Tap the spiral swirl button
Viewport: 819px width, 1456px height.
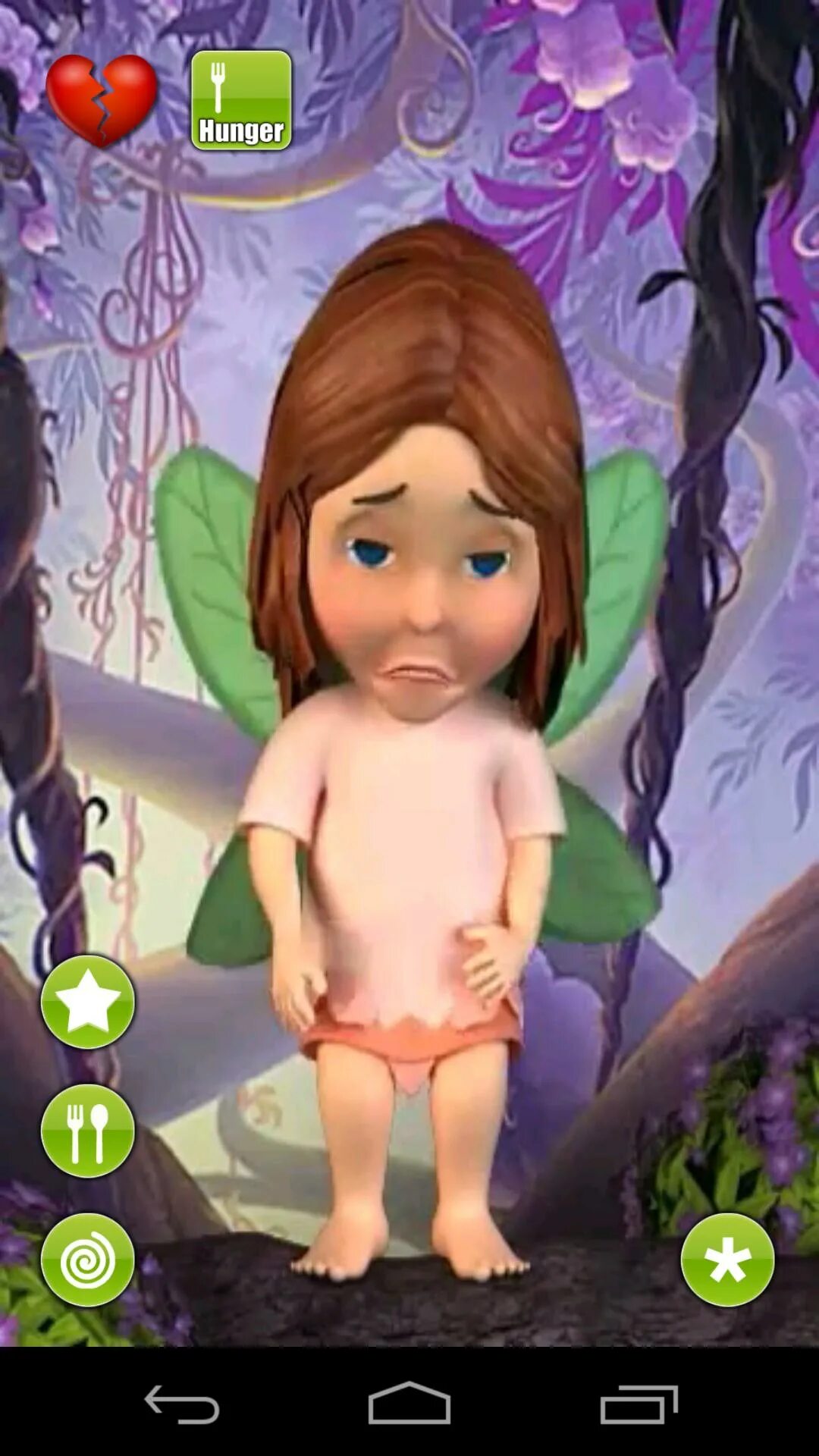coord(88,1260)
